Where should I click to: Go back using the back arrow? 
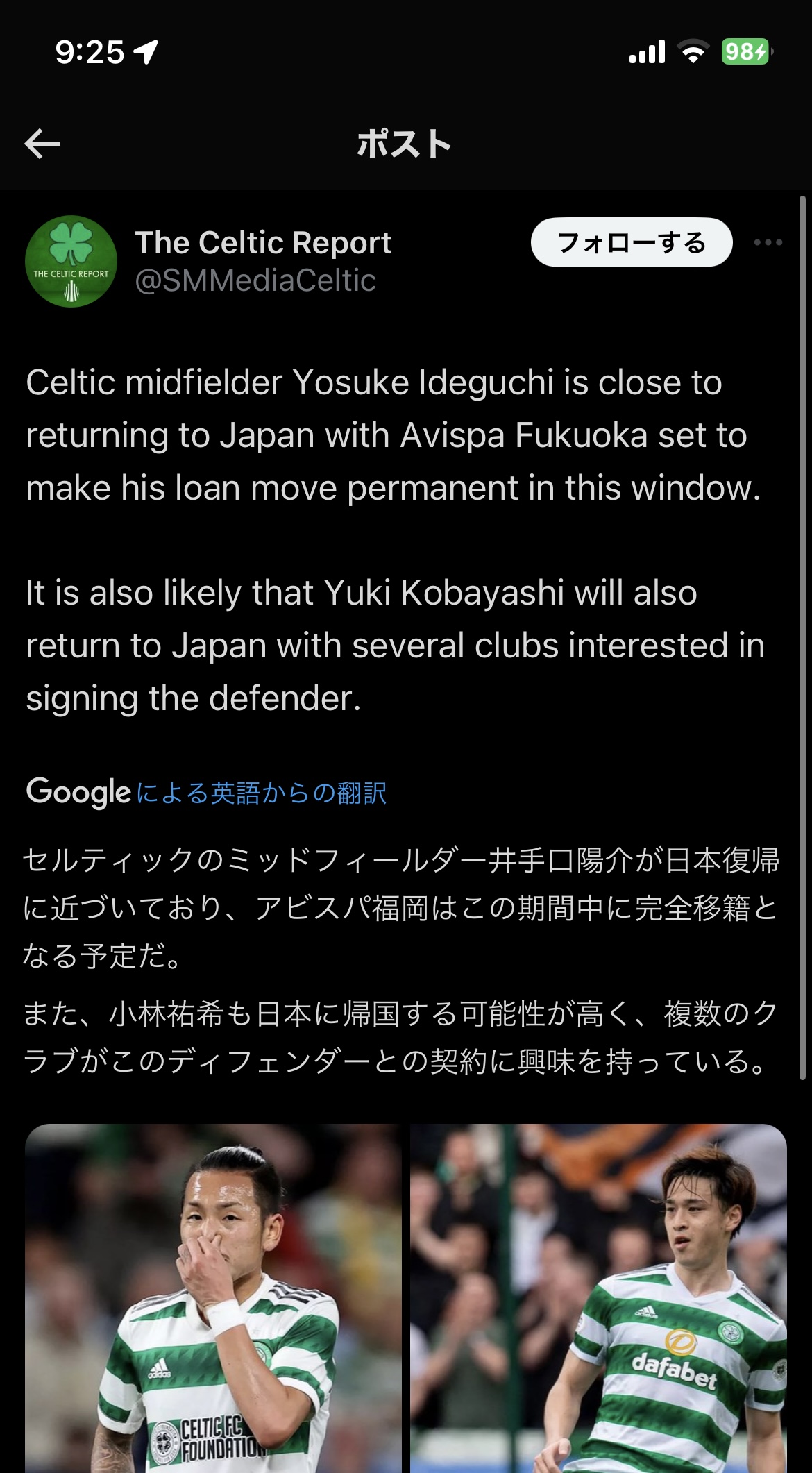coord(42,144)
